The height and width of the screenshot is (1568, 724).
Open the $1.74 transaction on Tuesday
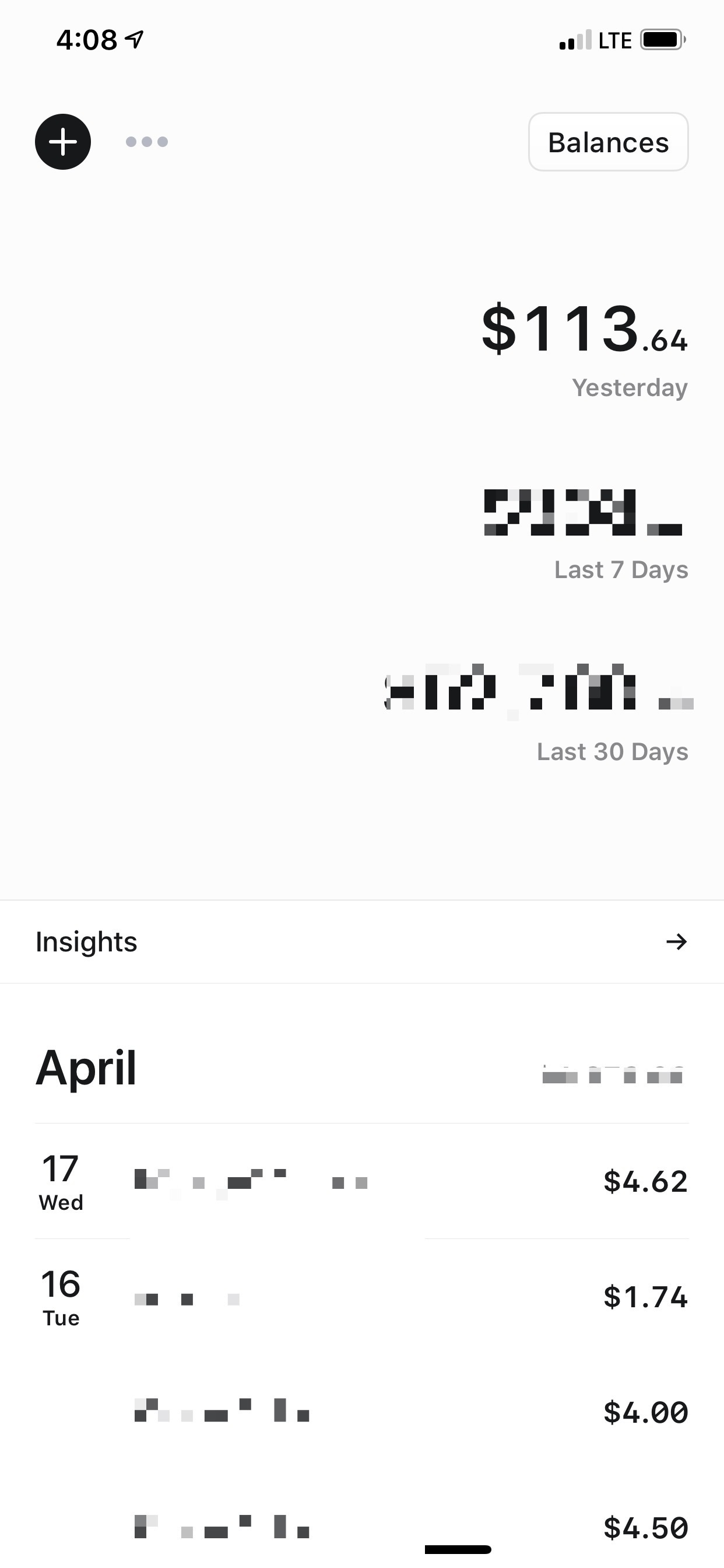[x=361, y=1297]
